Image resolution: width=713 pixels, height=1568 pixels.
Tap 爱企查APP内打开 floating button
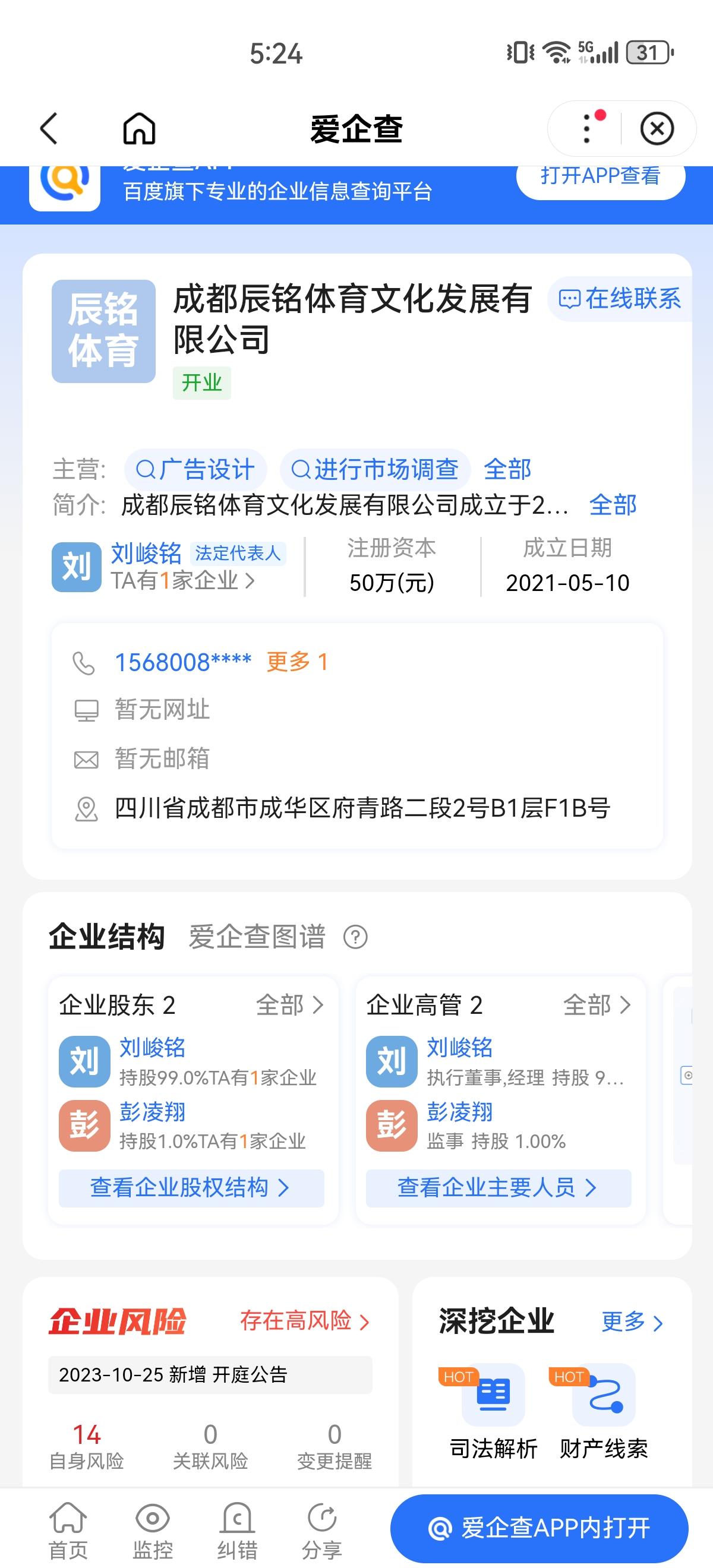[x=541, y=1528]
